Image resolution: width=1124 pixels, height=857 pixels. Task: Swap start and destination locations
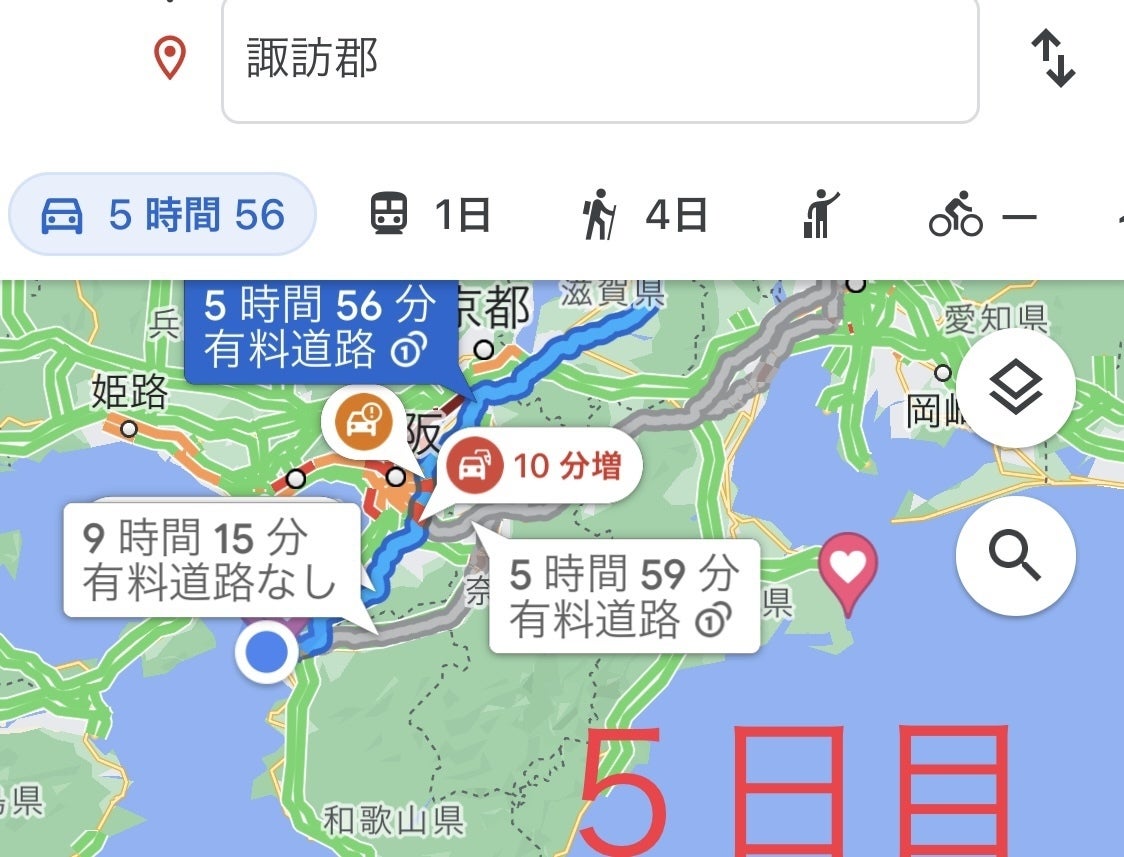coord(1053,59)
